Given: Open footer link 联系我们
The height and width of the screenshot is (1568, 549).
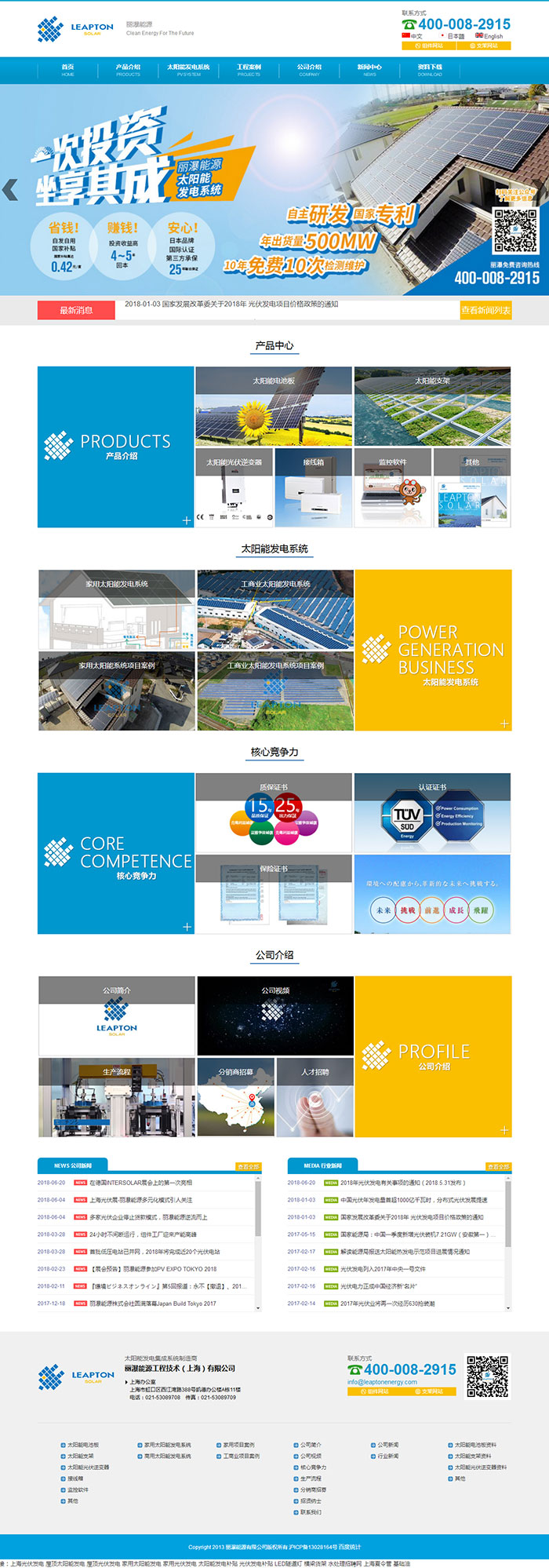Looking at the screenshot, I should point(311,1512).
